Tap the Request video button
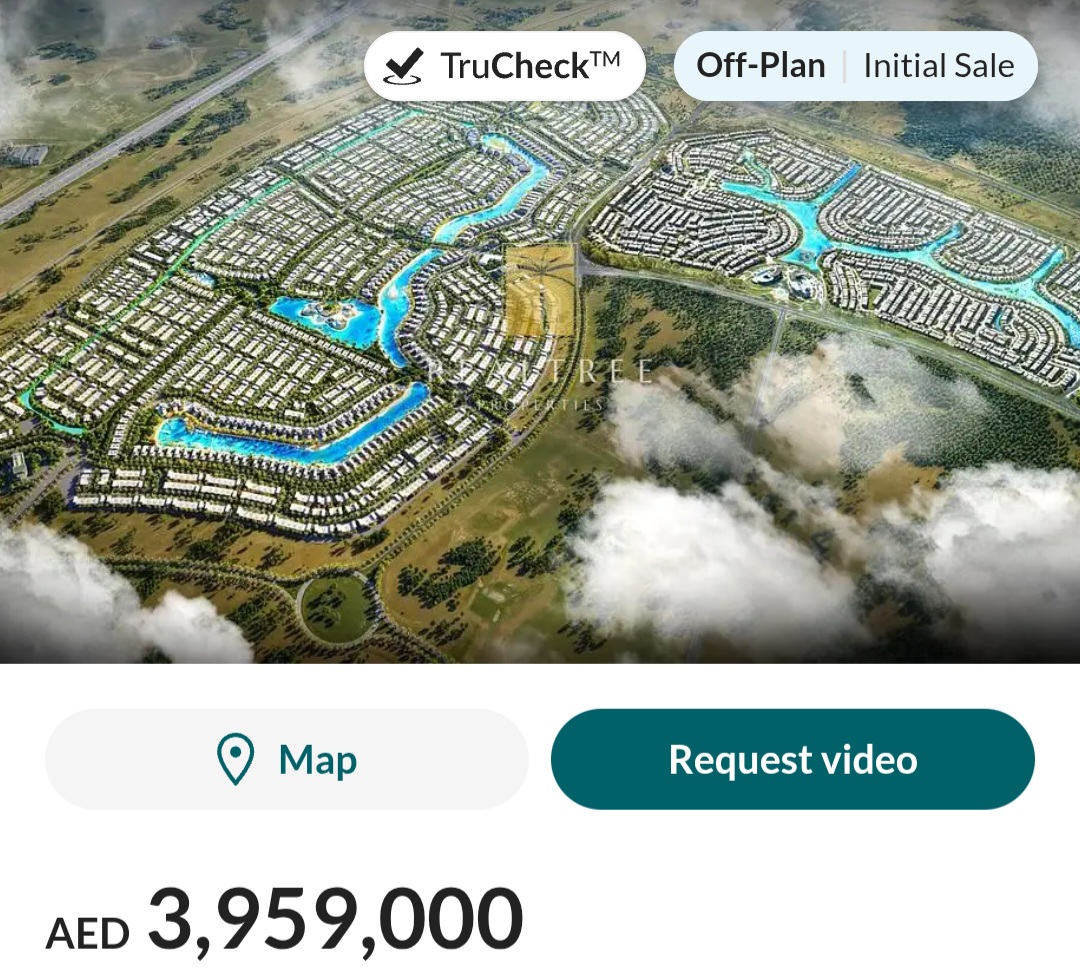Image resolution: width=1080 pixels, height=973 pixels. 792,760
